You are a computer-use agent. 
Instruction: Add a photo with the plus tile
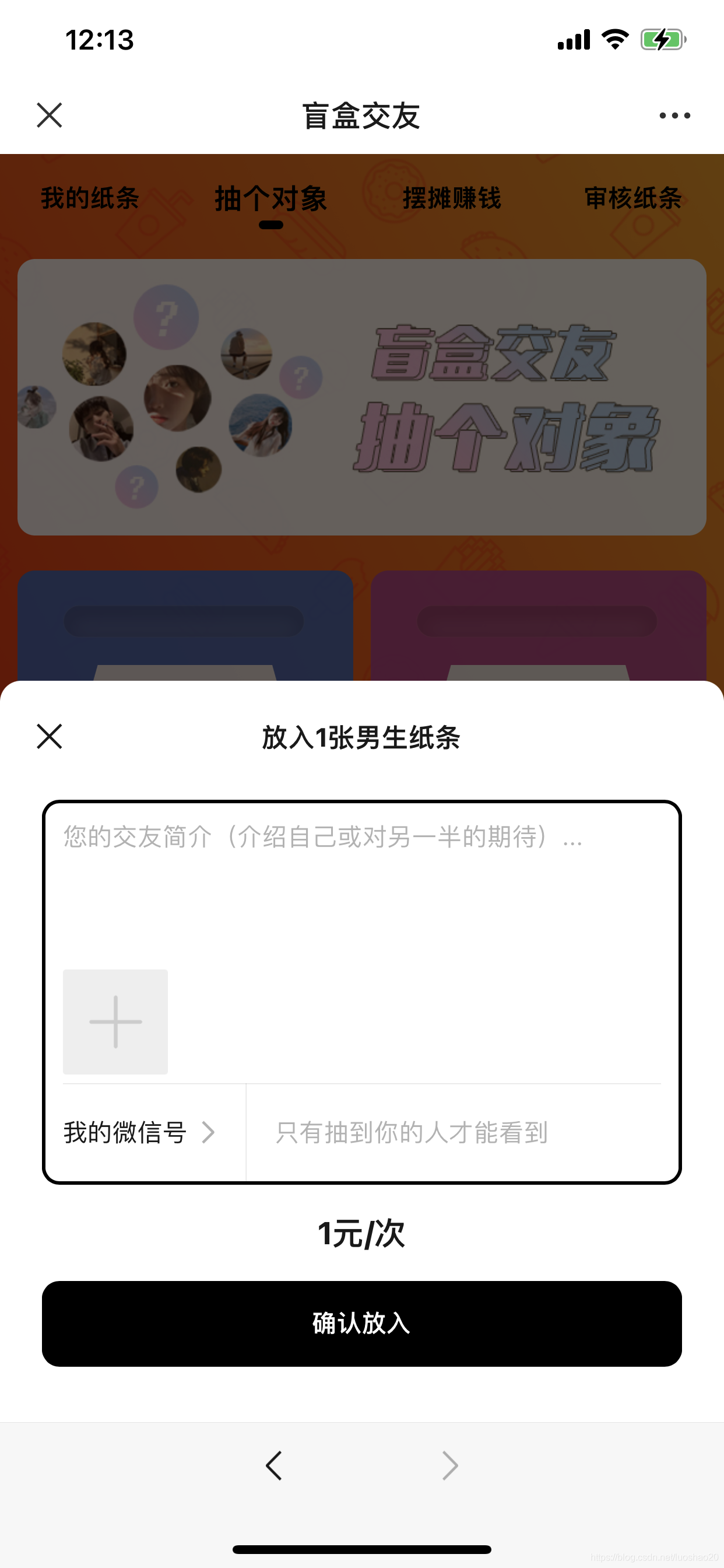(115, 1021)
